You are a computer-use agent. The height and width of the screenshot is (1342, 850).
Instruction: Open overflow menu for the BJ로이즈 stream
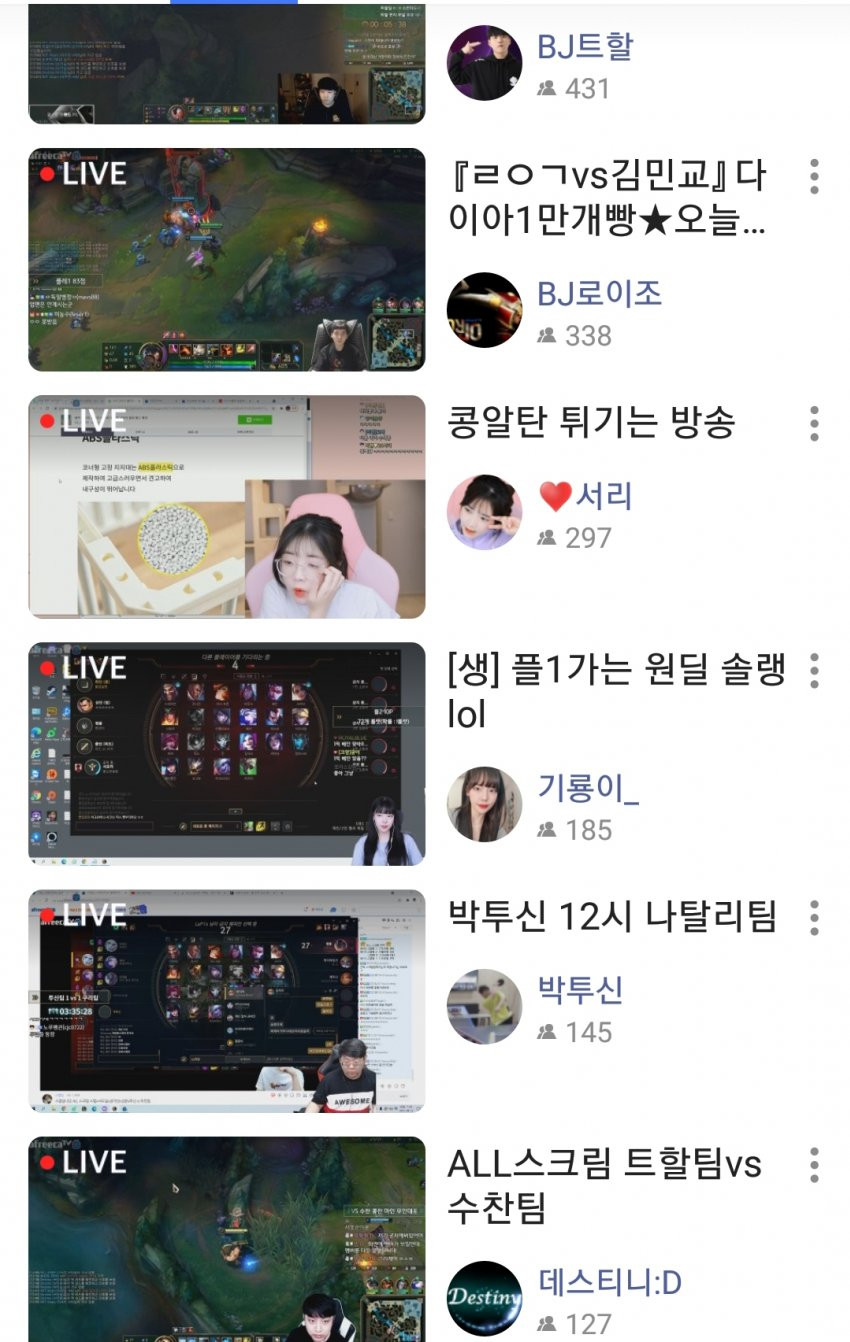(x=814, y=177)
